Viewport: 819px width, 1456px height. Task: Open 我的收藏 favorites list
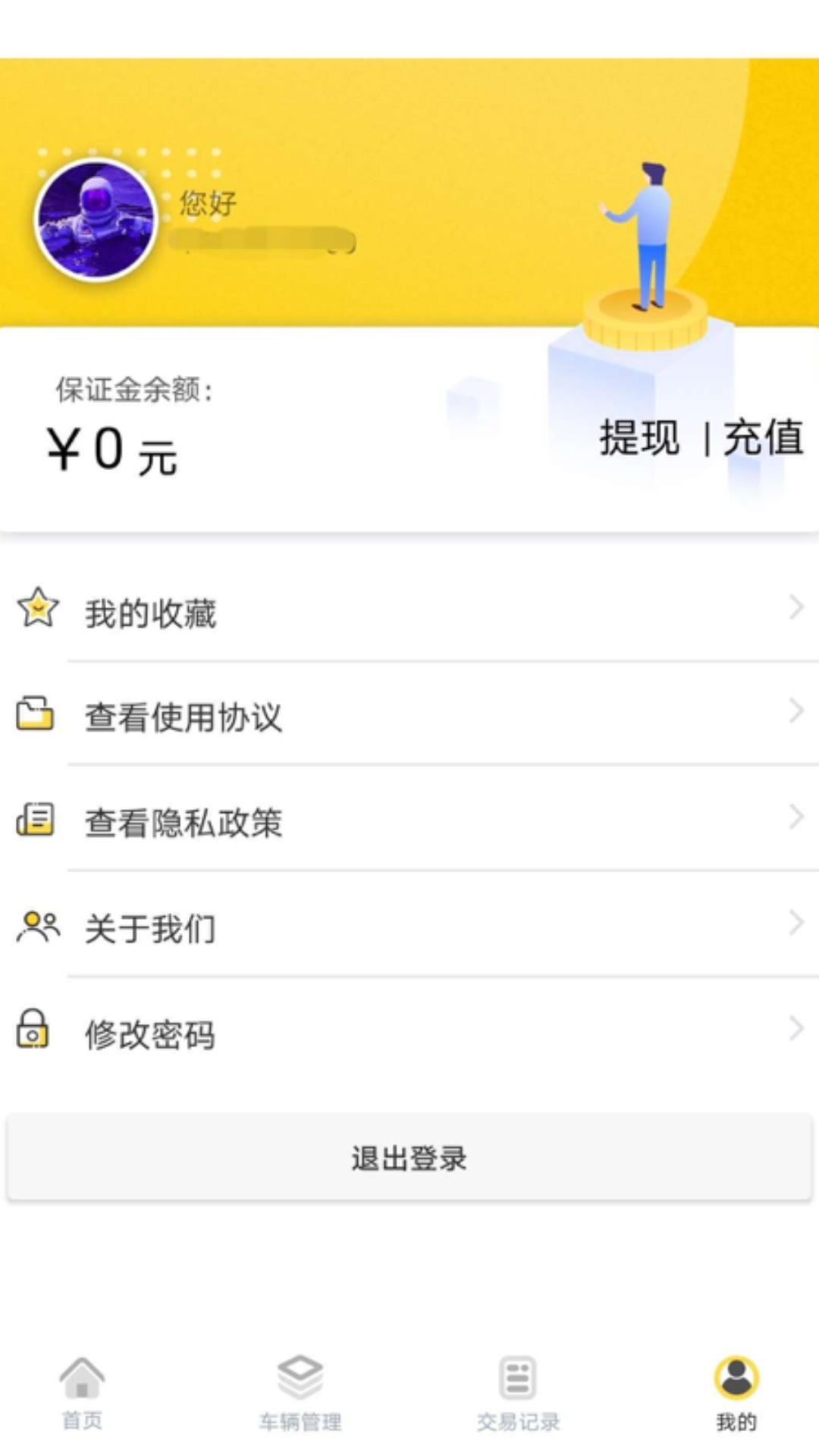409,612
